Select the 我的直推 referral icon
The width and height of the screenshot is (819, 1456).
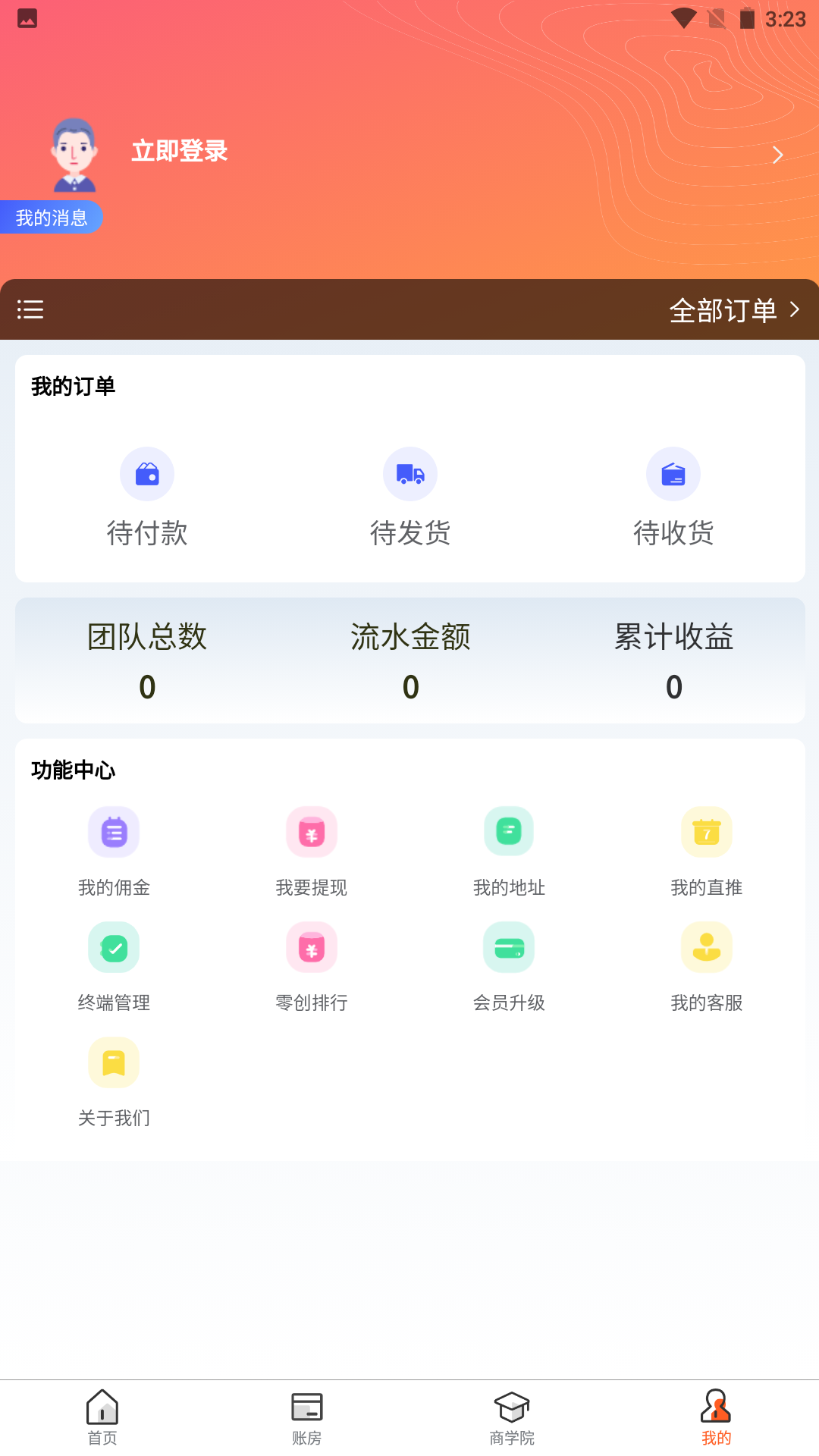pyautogui.click(x=706, y=832)
